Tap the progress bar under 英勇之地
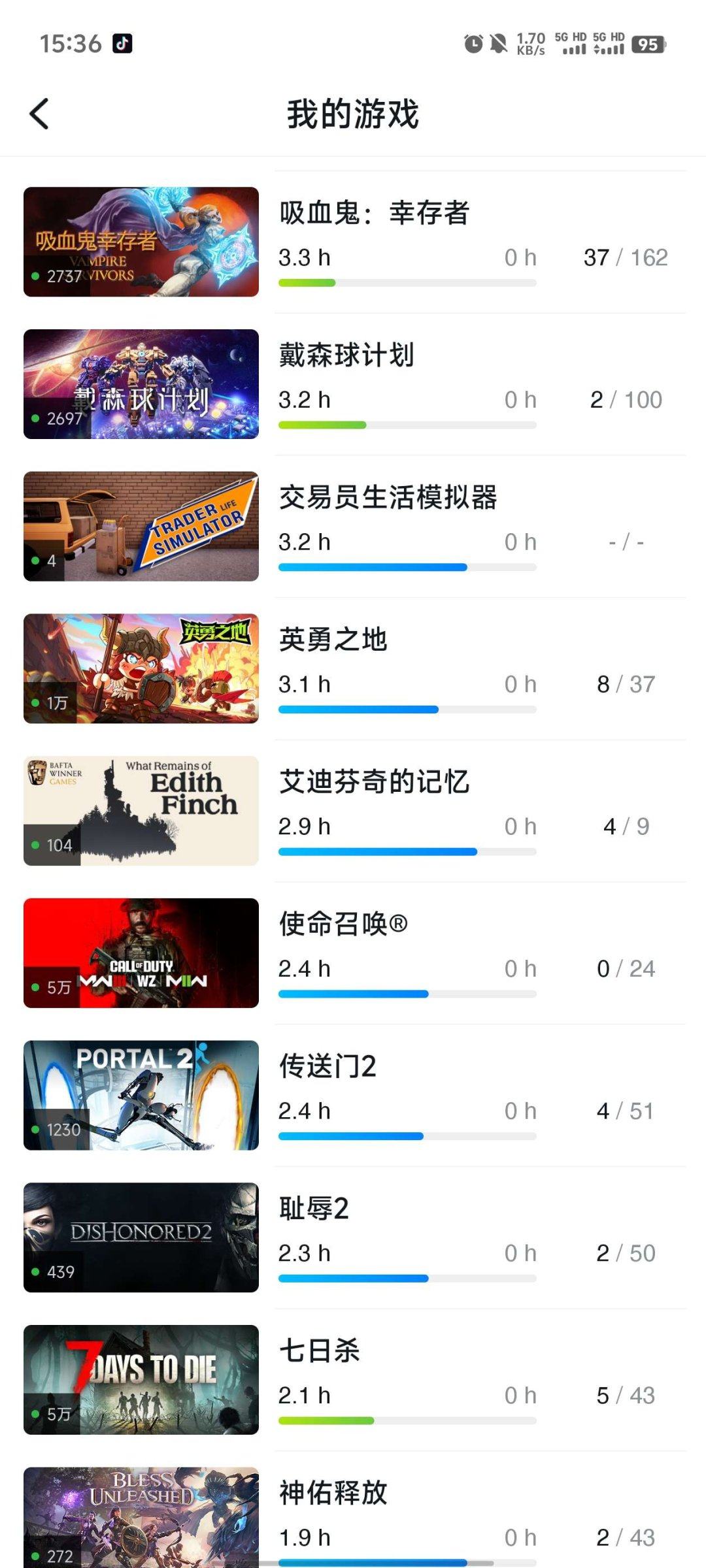The height and width of the screenshot is (1568, 706). click(x=408, y=710)
